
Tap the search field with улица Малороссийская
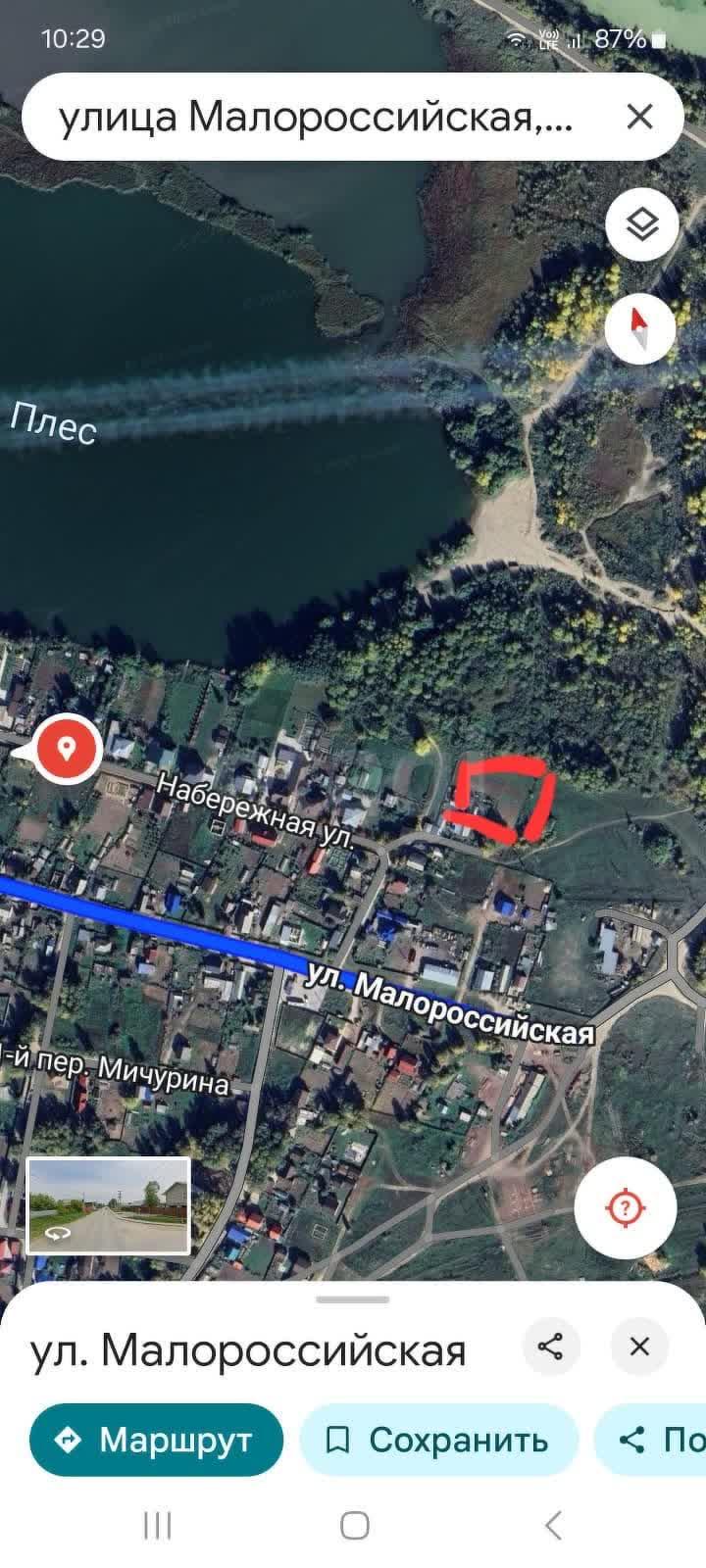click(314, 118)
